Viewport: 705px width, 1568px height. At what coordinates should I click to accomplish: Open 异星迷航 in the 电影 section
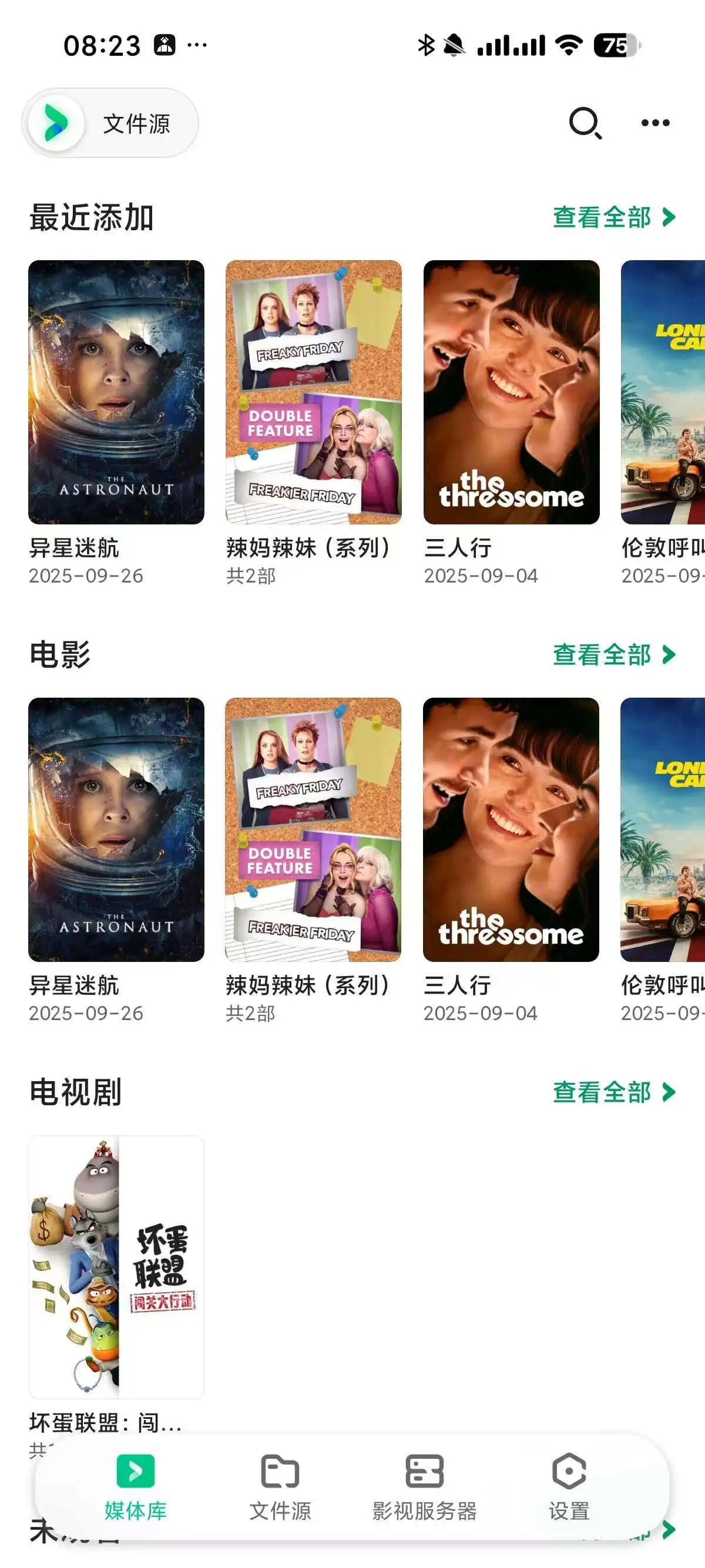(x=116, y=830)
